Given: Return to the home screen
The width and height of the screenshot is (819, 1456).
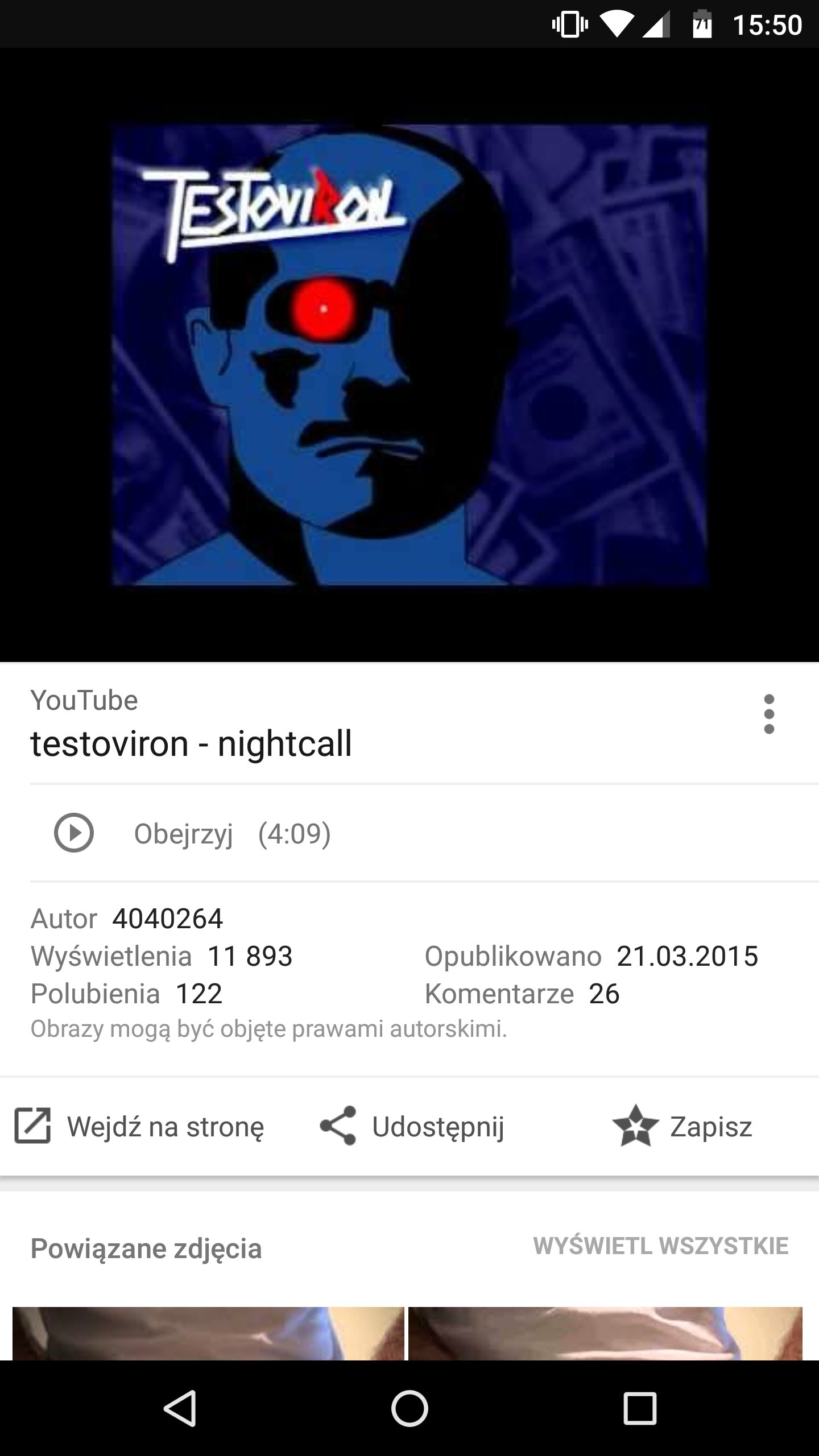Looking at the screenshot, I should 409,1408.
